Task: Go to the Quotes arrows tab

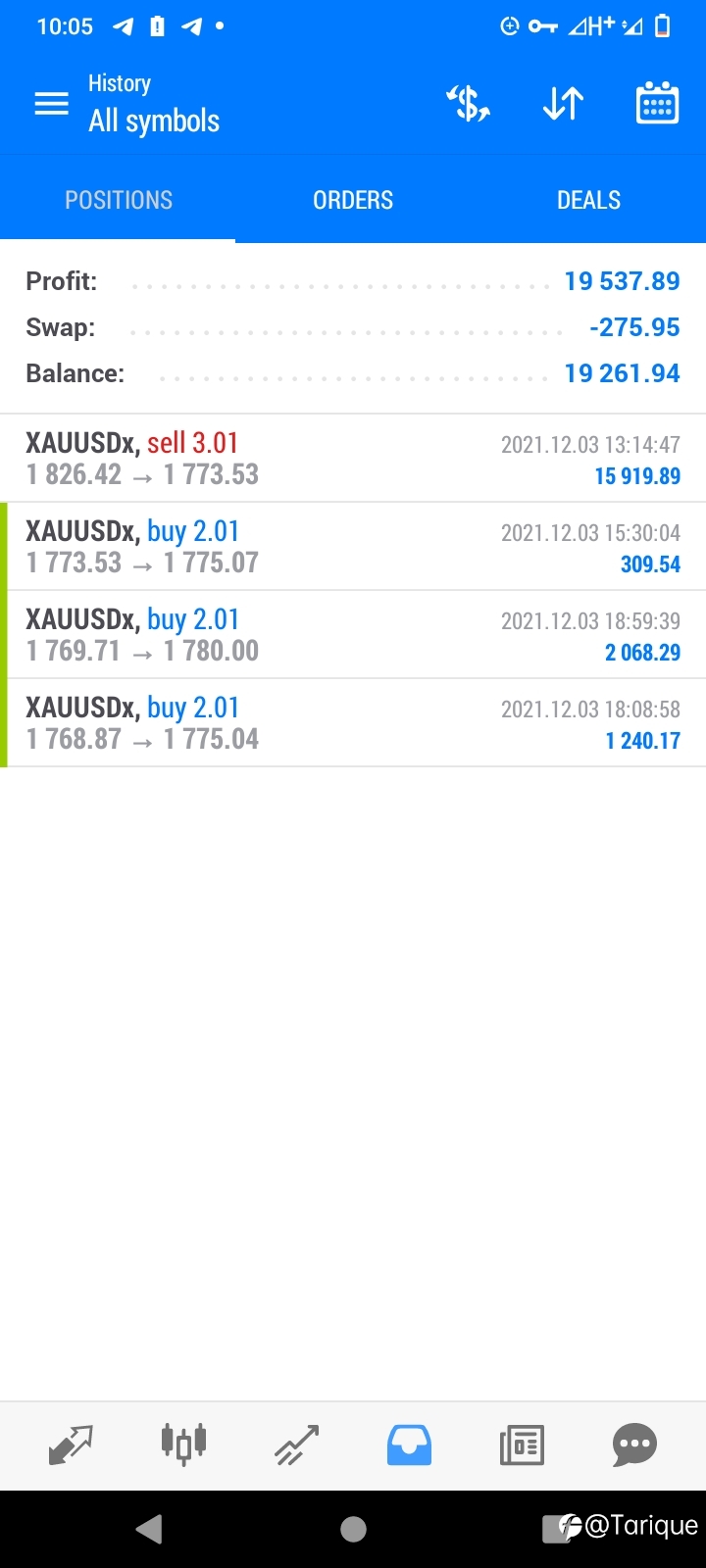Action: click(x=71, y=1445)
